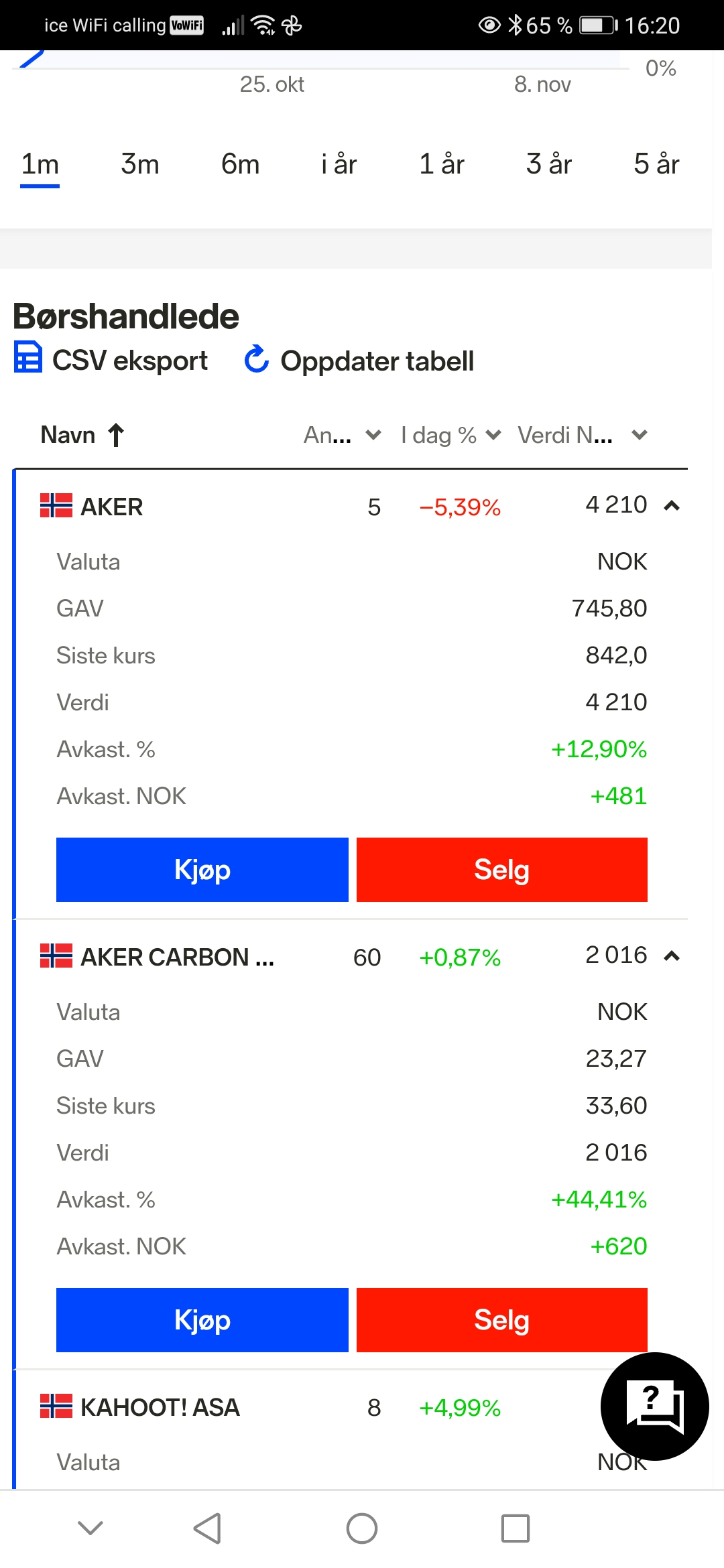Show the 'i år' chart period
Screen dimensions: 724x1568
point(339,164)
